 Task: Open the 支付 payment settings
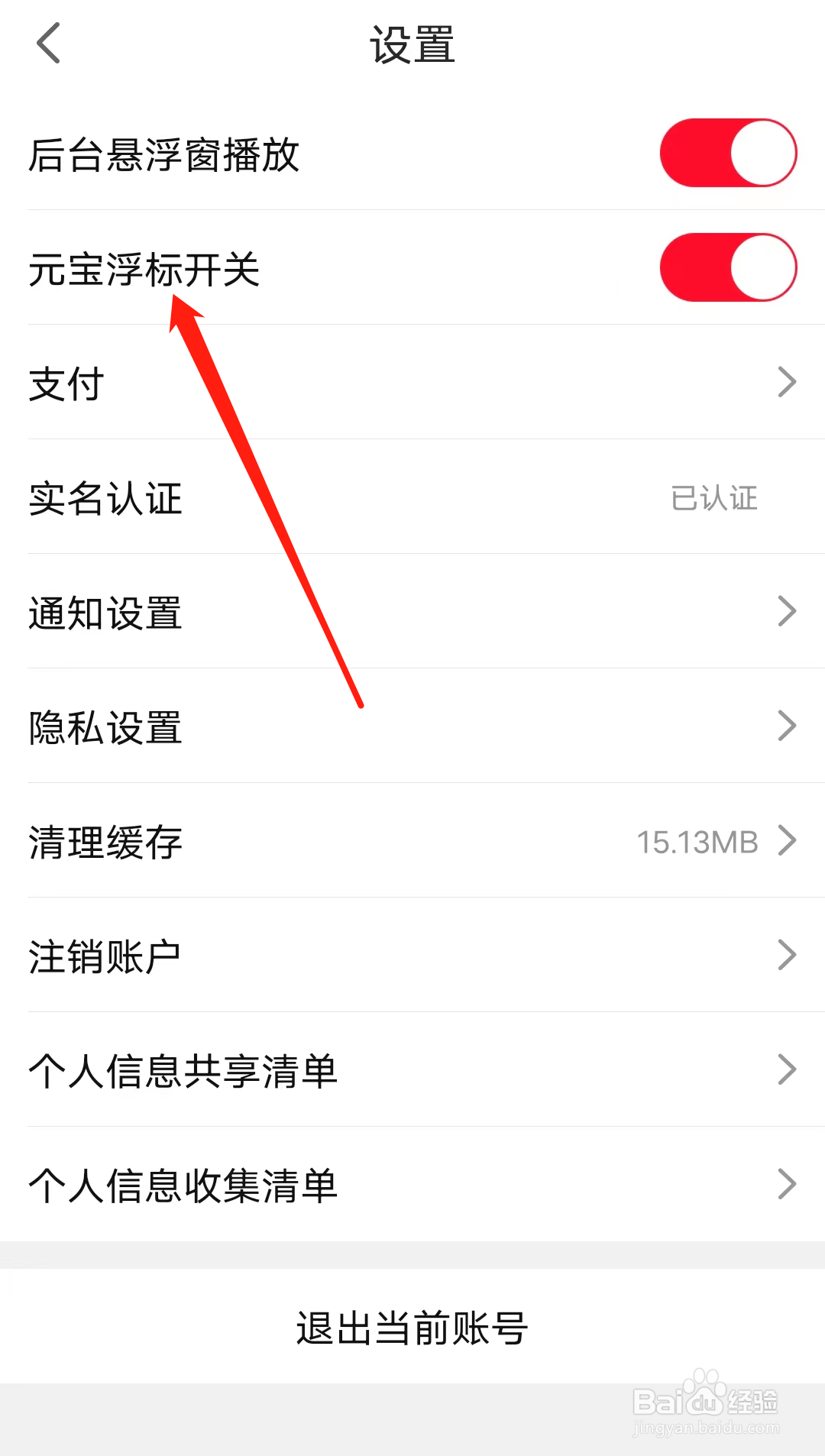point(412,383)
